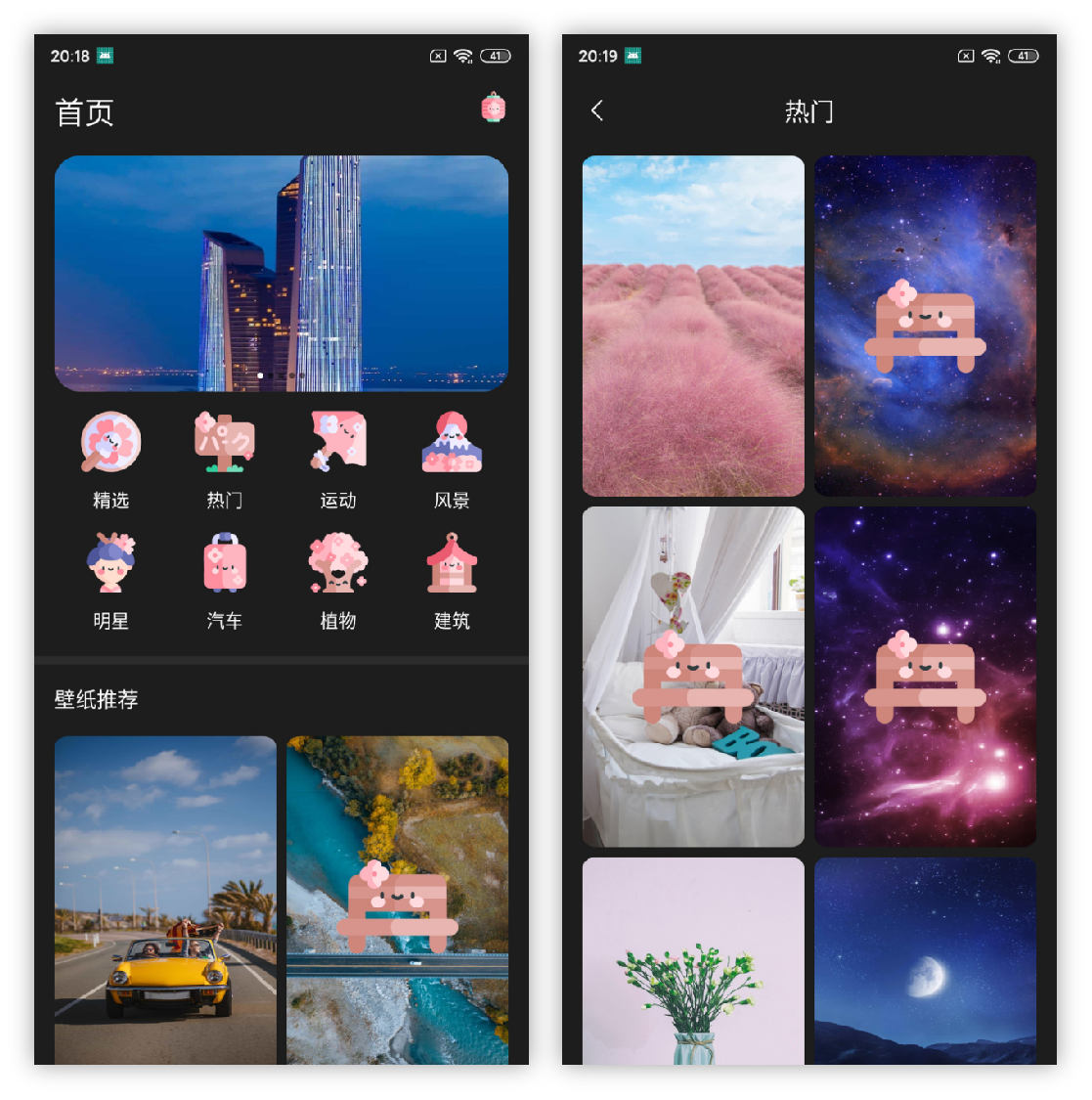This screenshot has width=1092, height=1100.
Task: Open the moon night sky wallpaper
Action: click(x=925, y=960)
